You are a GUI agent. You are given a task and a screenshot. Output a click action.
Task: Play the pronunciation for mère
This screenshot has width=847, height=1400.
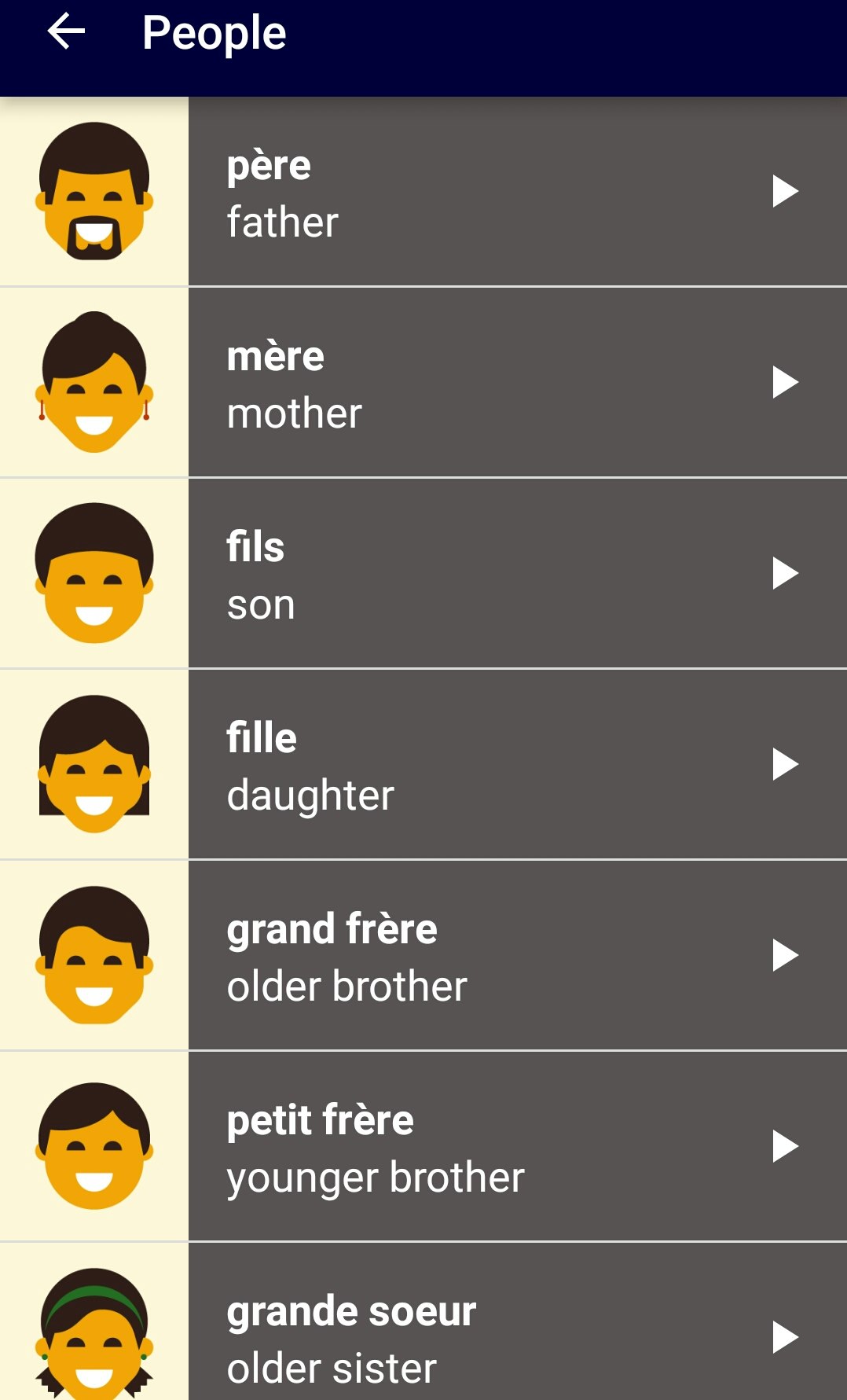click(x=784, y=382)
